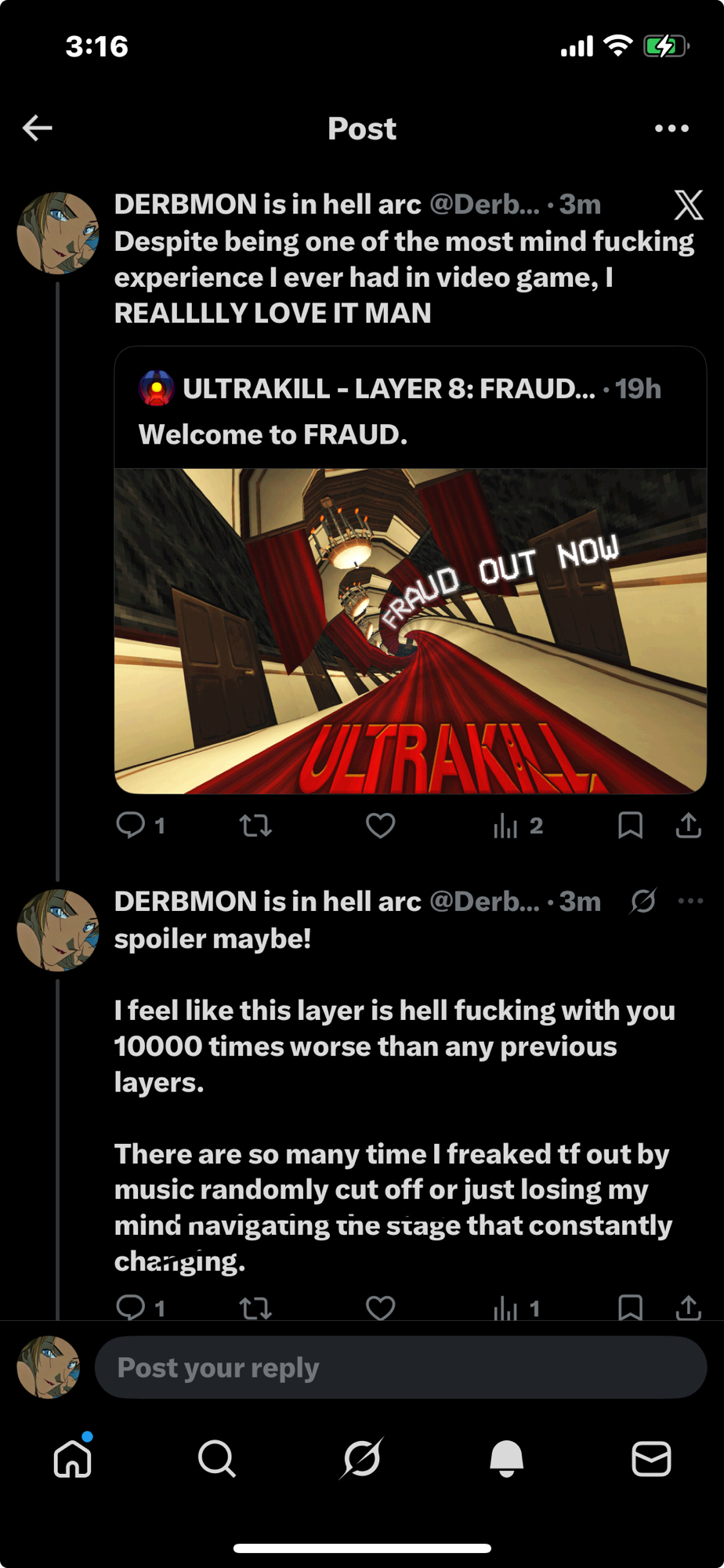Tap the Grok icon on the spoiler reply
This screenshot has height=1568, width=724.
(643, 901)
